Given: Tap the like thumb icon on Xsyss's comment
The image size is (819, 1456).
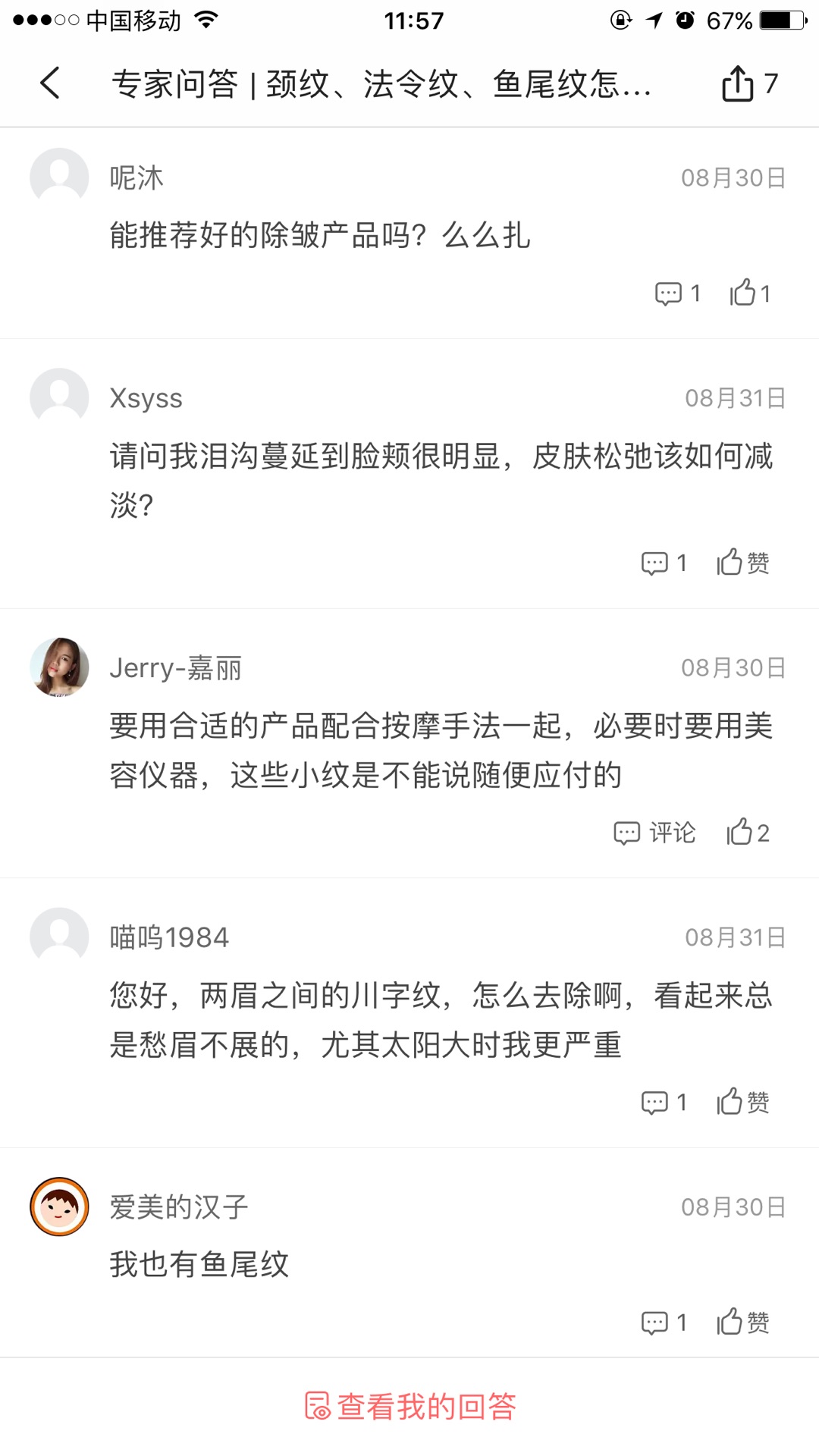Looking at the screenshot, I should (730, 561).
